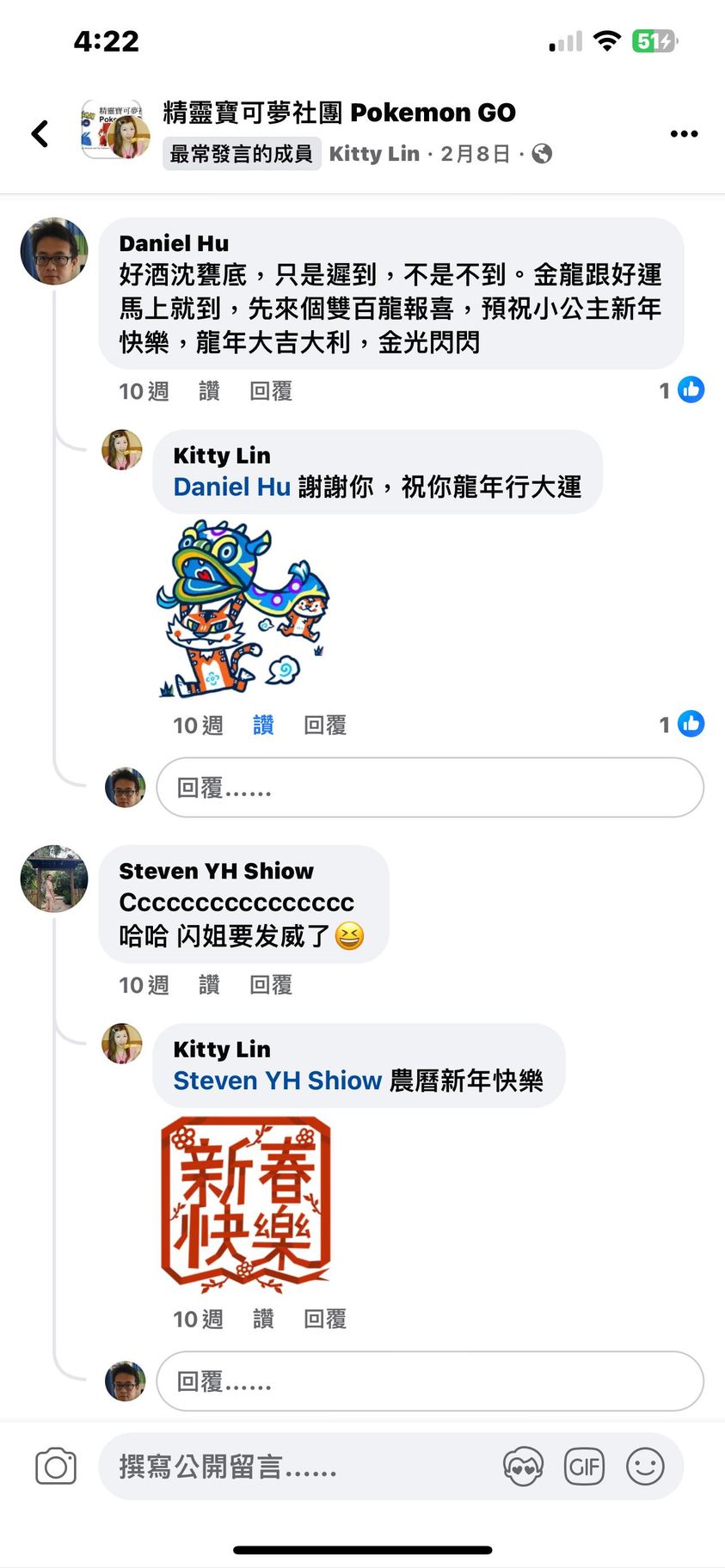Like Daniel Hu's comment

click(x=209, y=391)
